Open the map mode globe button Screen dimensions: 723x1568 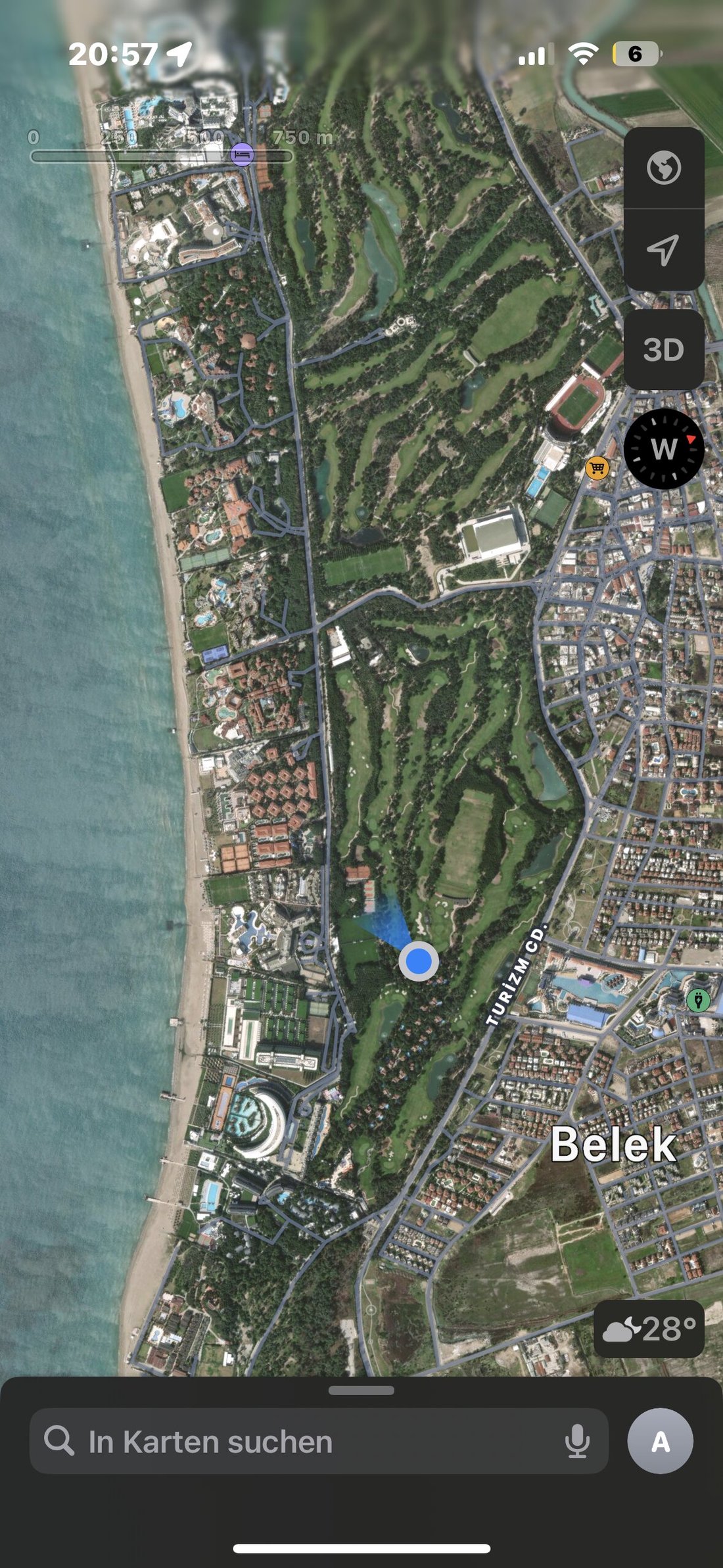[x=663, y=168]
